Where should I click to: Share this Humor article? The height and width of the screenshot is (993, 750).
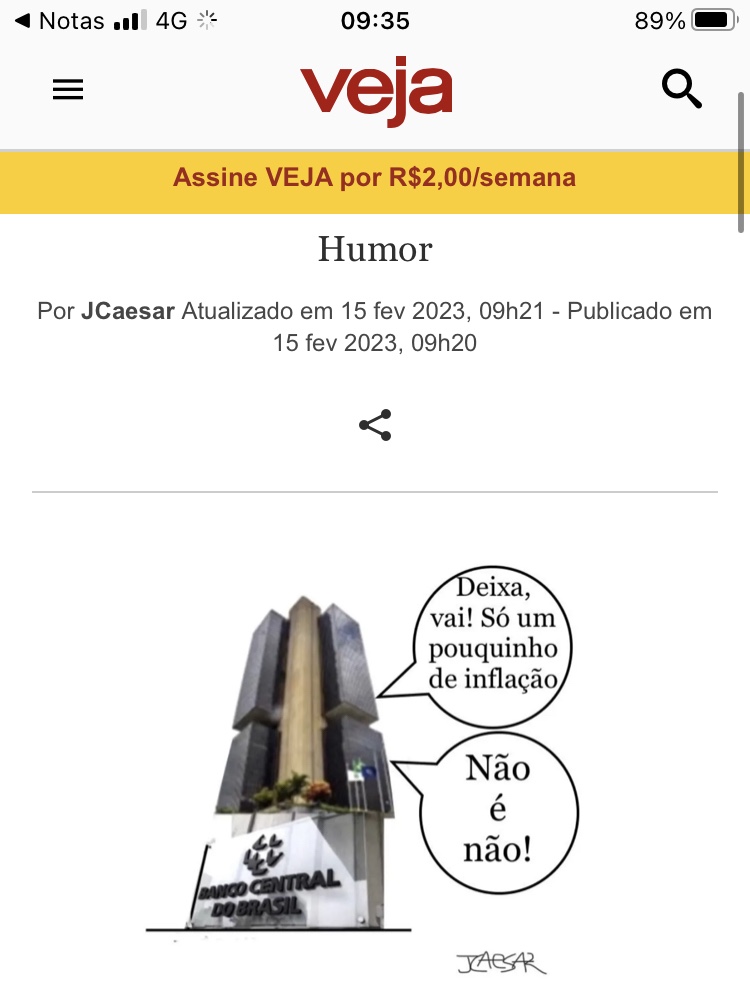pyautogui.click(x=375, y=425)
